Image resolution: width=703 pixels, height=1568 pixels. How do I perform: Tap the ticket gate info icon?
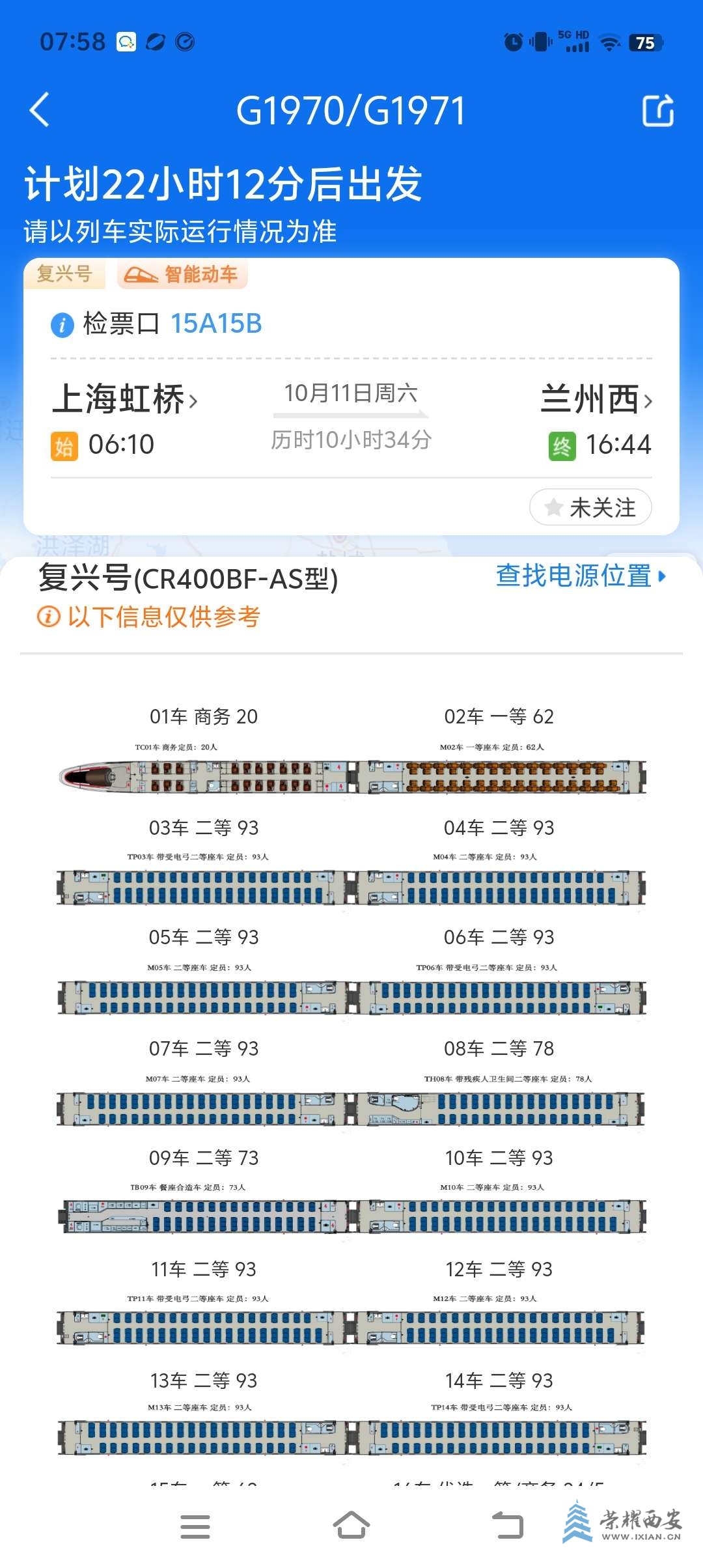[62, 324]
